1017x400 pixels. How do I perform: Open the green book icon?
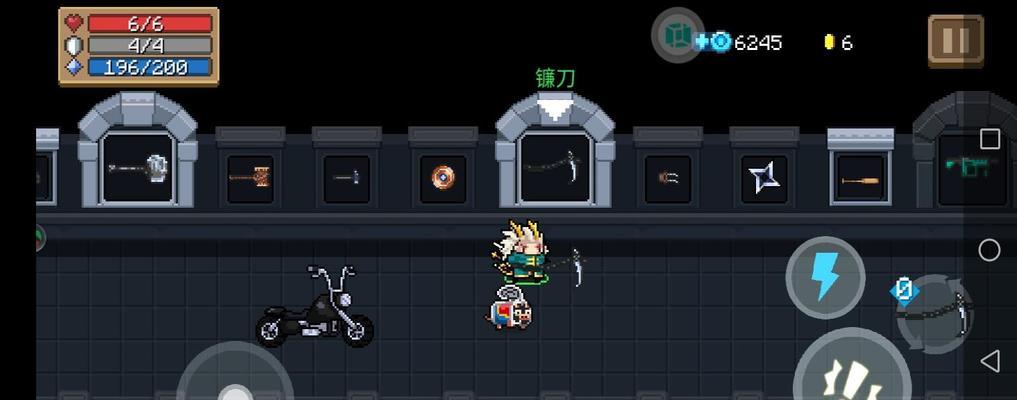[678, 36]
